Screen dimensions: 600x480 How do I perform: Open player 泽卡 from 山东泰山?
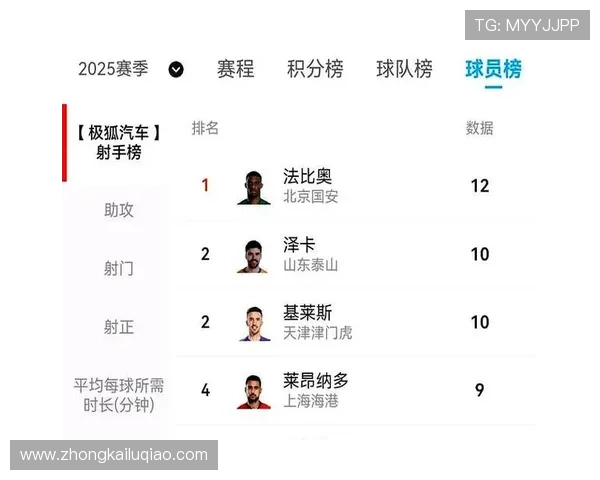coord(310,254)
